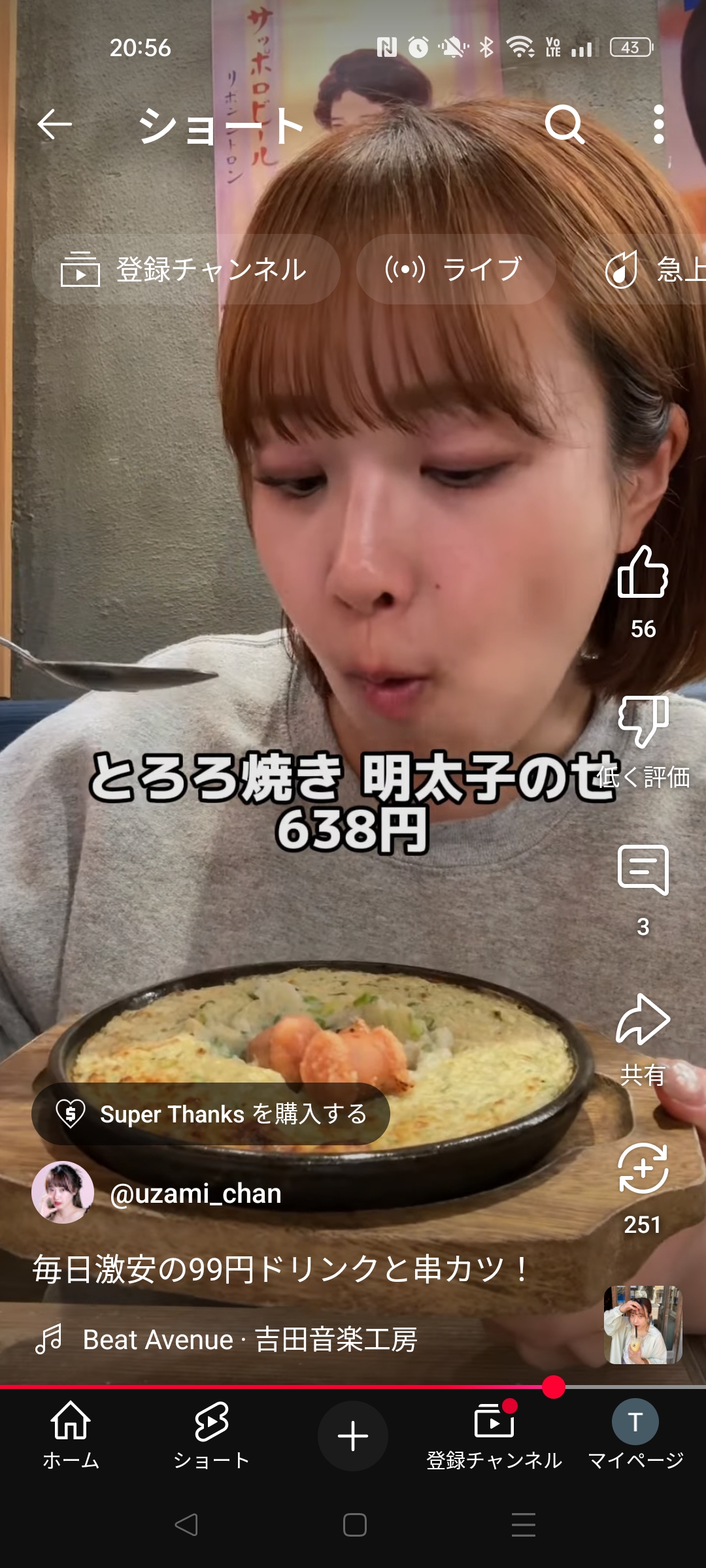The height and width of the screenshot is (1568, 706).
Task: Dislike this Short
Action: click(643, 722)
